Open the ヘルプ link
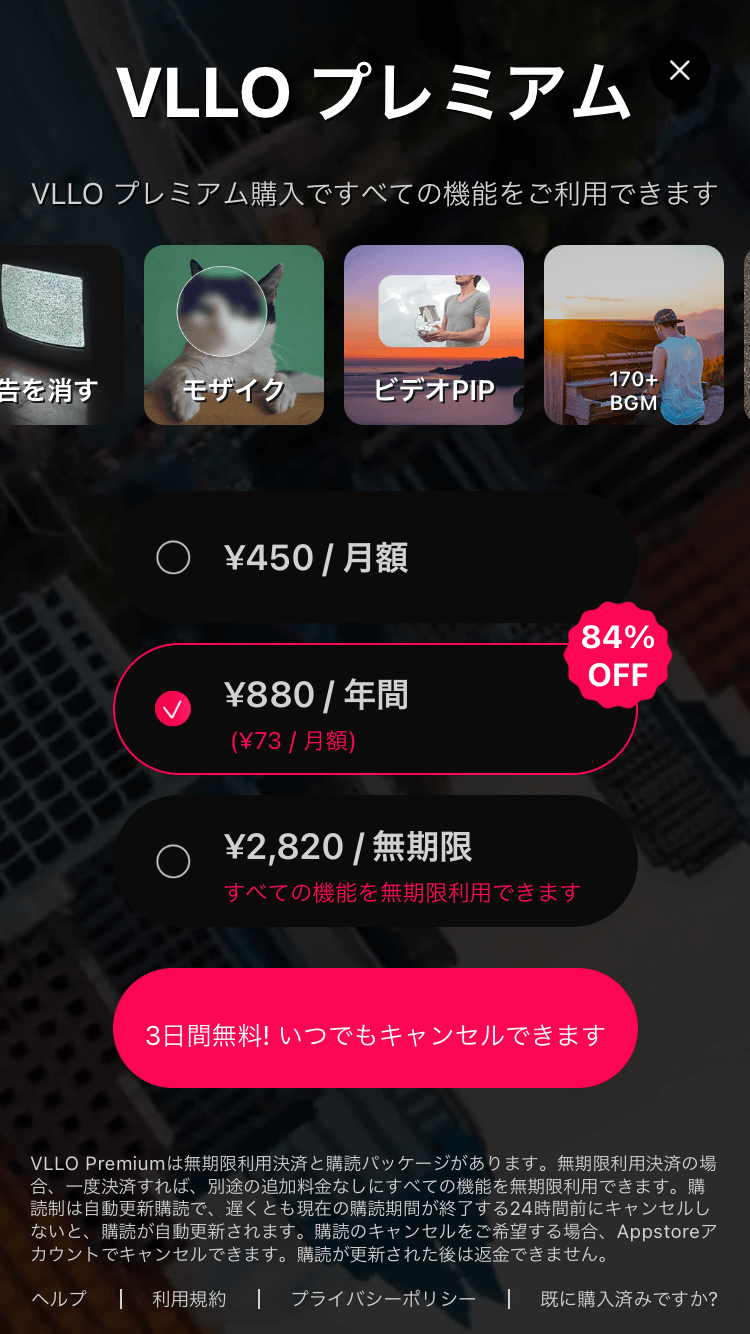Viewport: 750px width, 1334px height. (x=59, y=1299)
